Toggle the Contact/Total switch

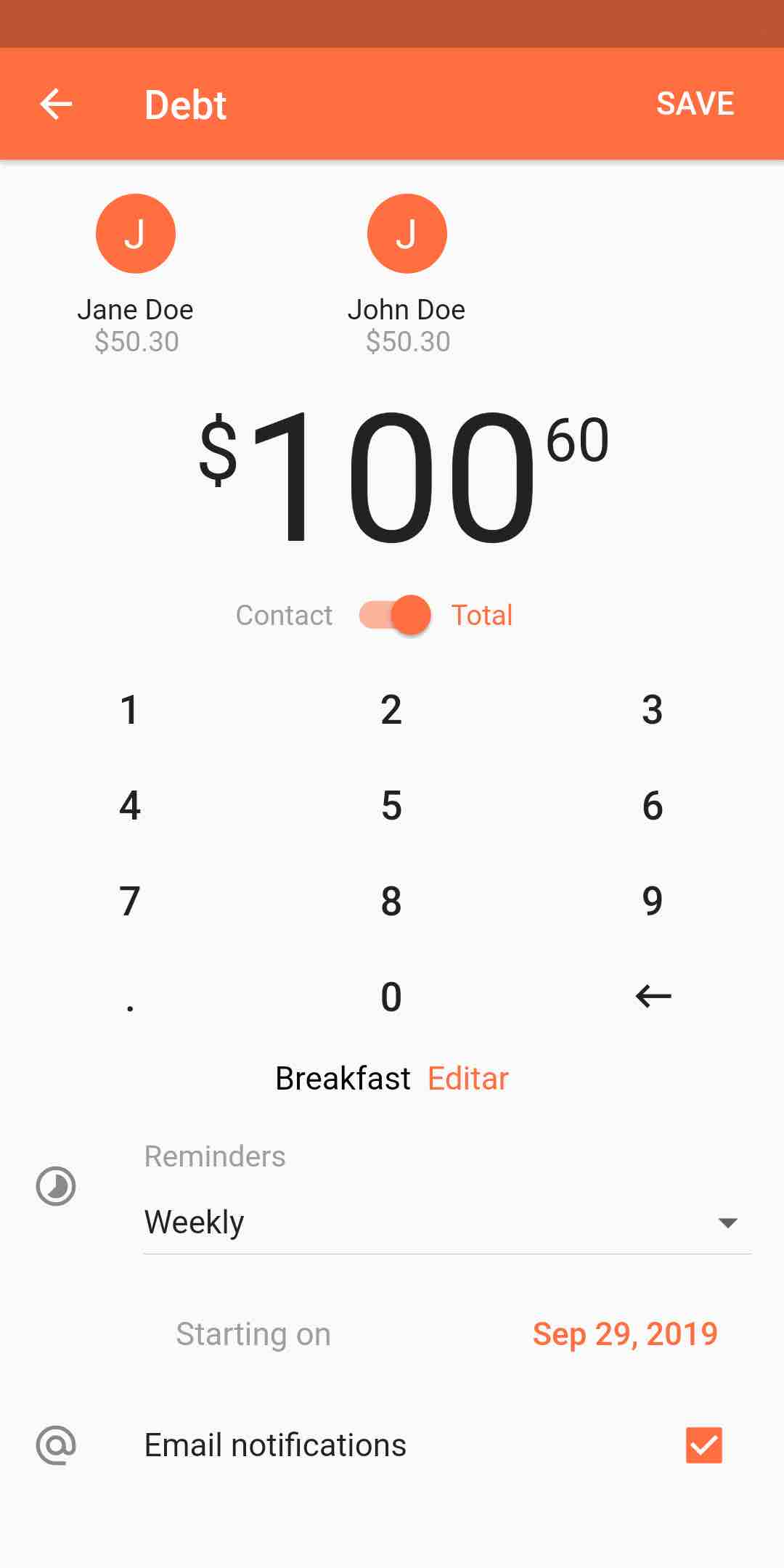395,616
